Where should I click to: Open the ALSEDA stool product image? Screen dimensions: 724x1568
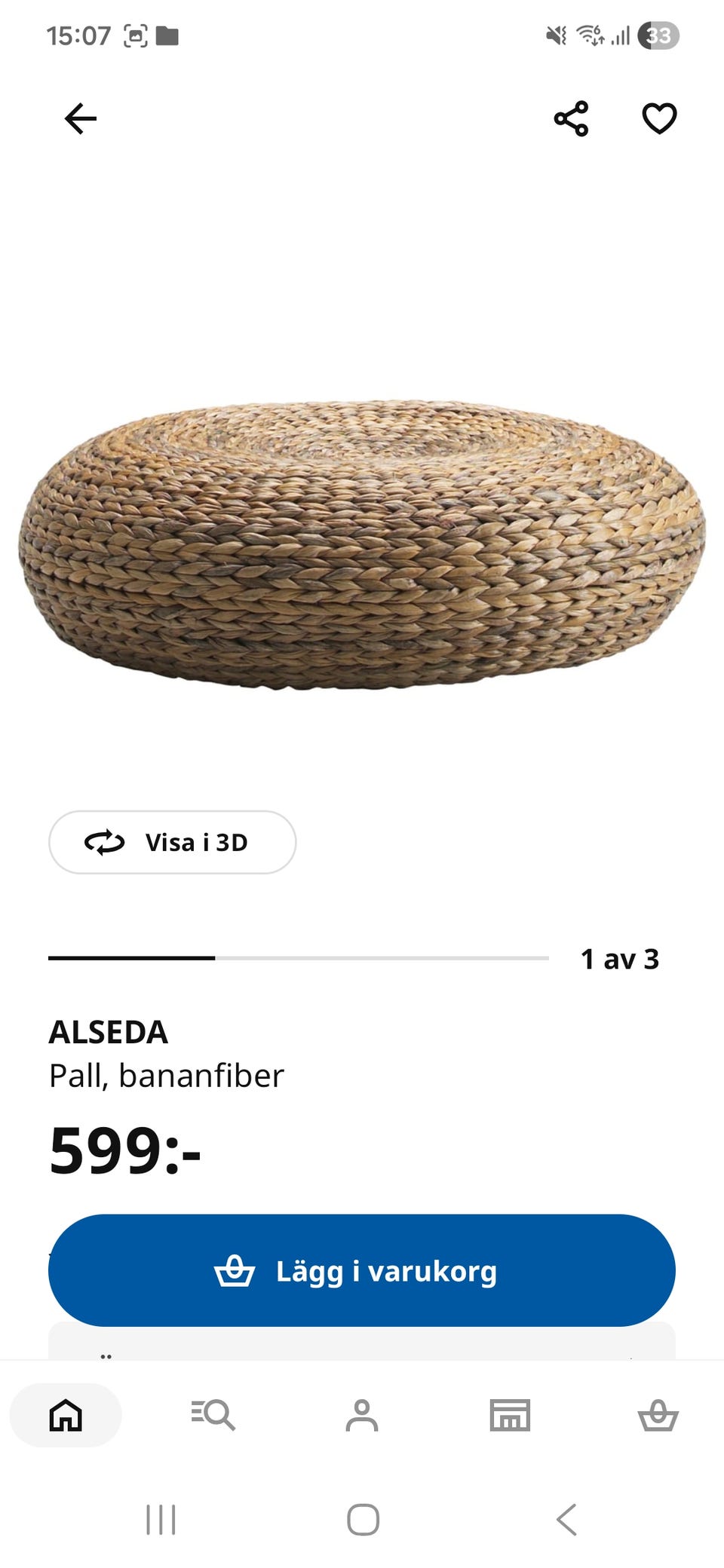(x=362, y=544)
